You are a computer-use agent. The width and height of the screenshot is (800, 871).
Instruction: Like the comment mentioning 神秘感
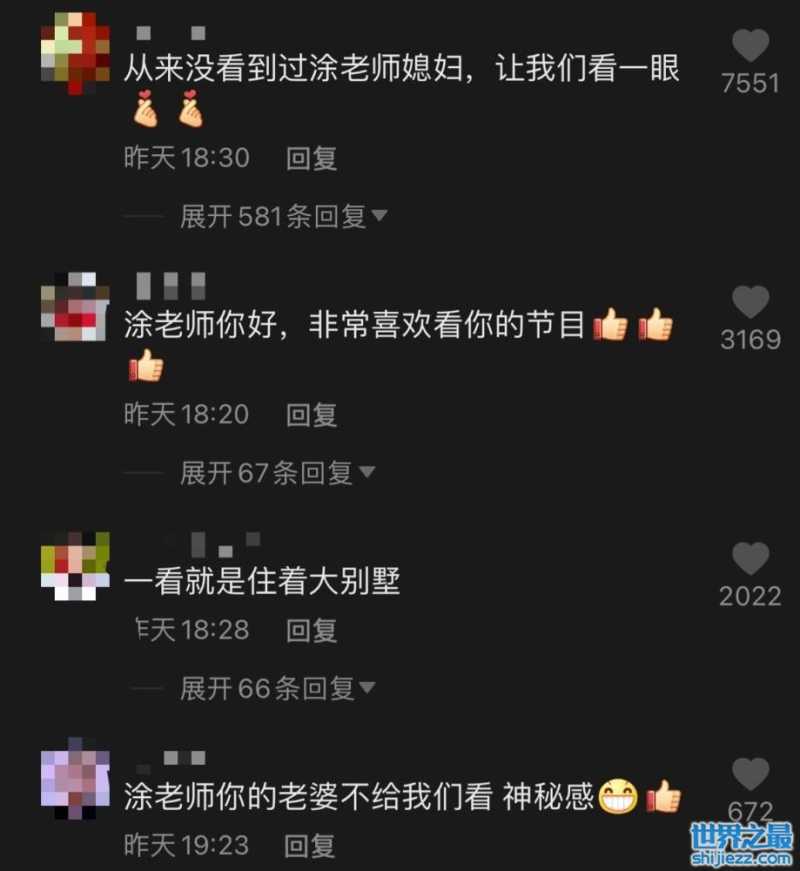(750, 775)
